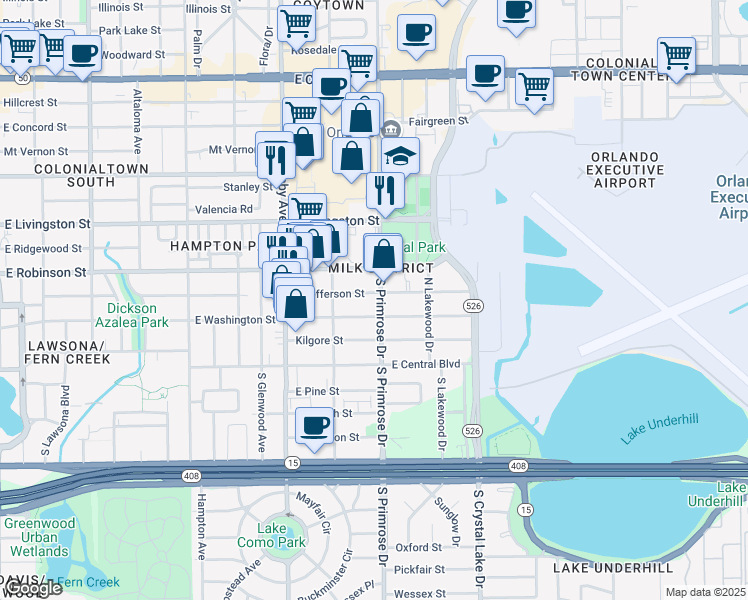Tap the coffee marker near Woodward St
The width and height of the screenshot is (748, 600).
point(84,53)
